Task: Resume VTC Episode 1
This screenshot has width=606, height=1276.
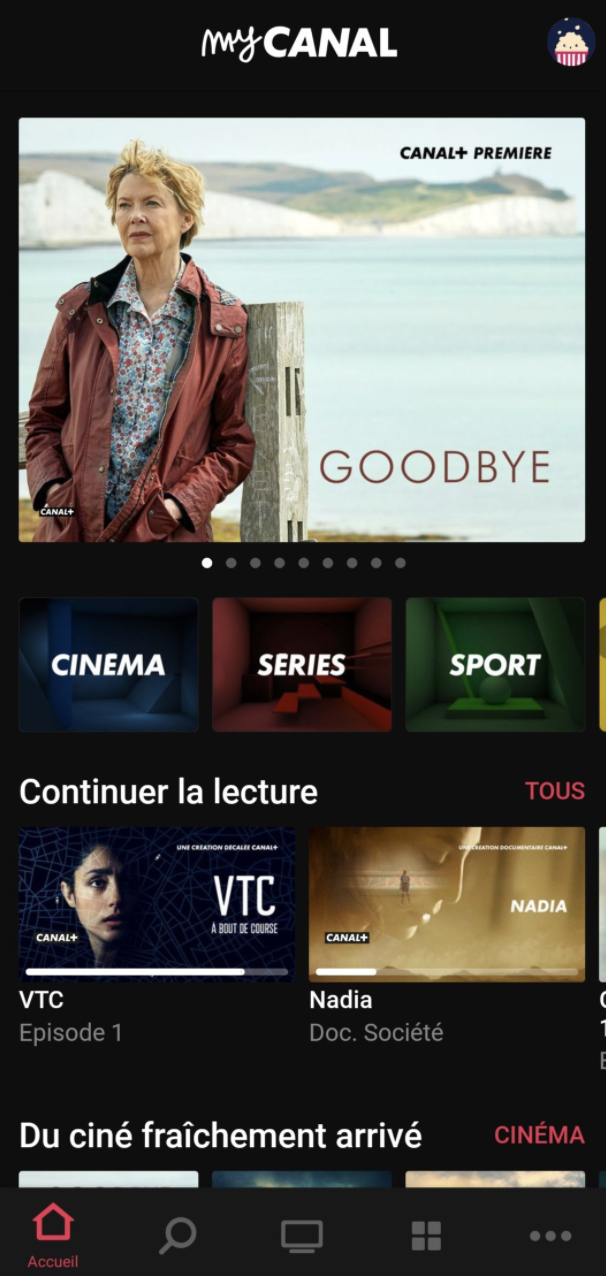Action: [157, 904]
